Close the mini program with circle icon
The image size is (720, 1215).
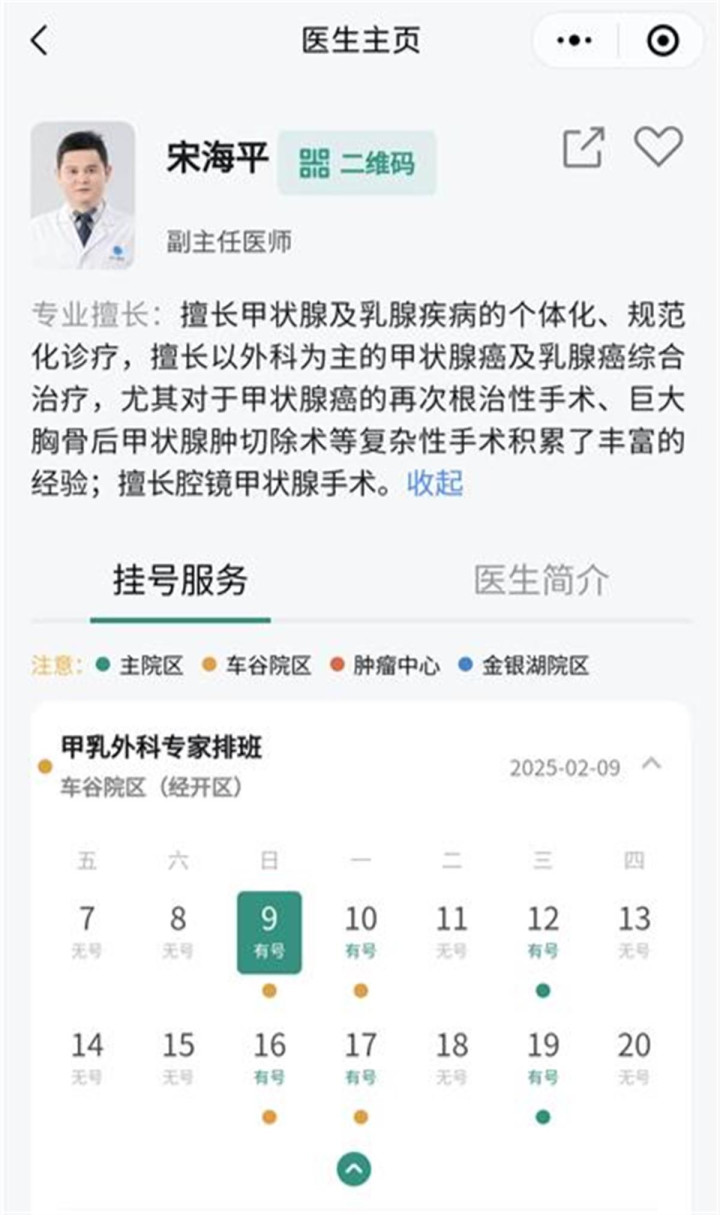(x=663, y=41)
